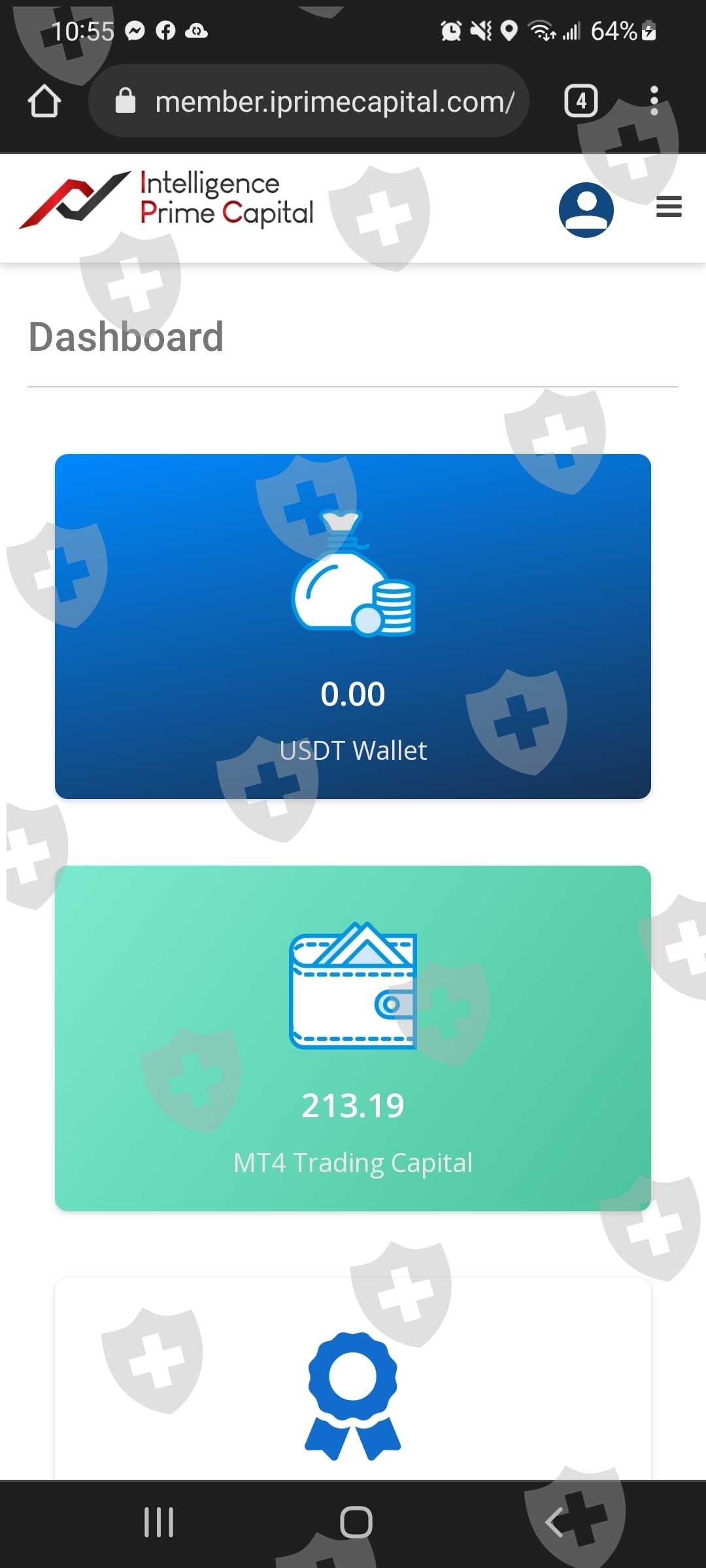Open the browser home page

pyautogui.click(x=44, y=101)
